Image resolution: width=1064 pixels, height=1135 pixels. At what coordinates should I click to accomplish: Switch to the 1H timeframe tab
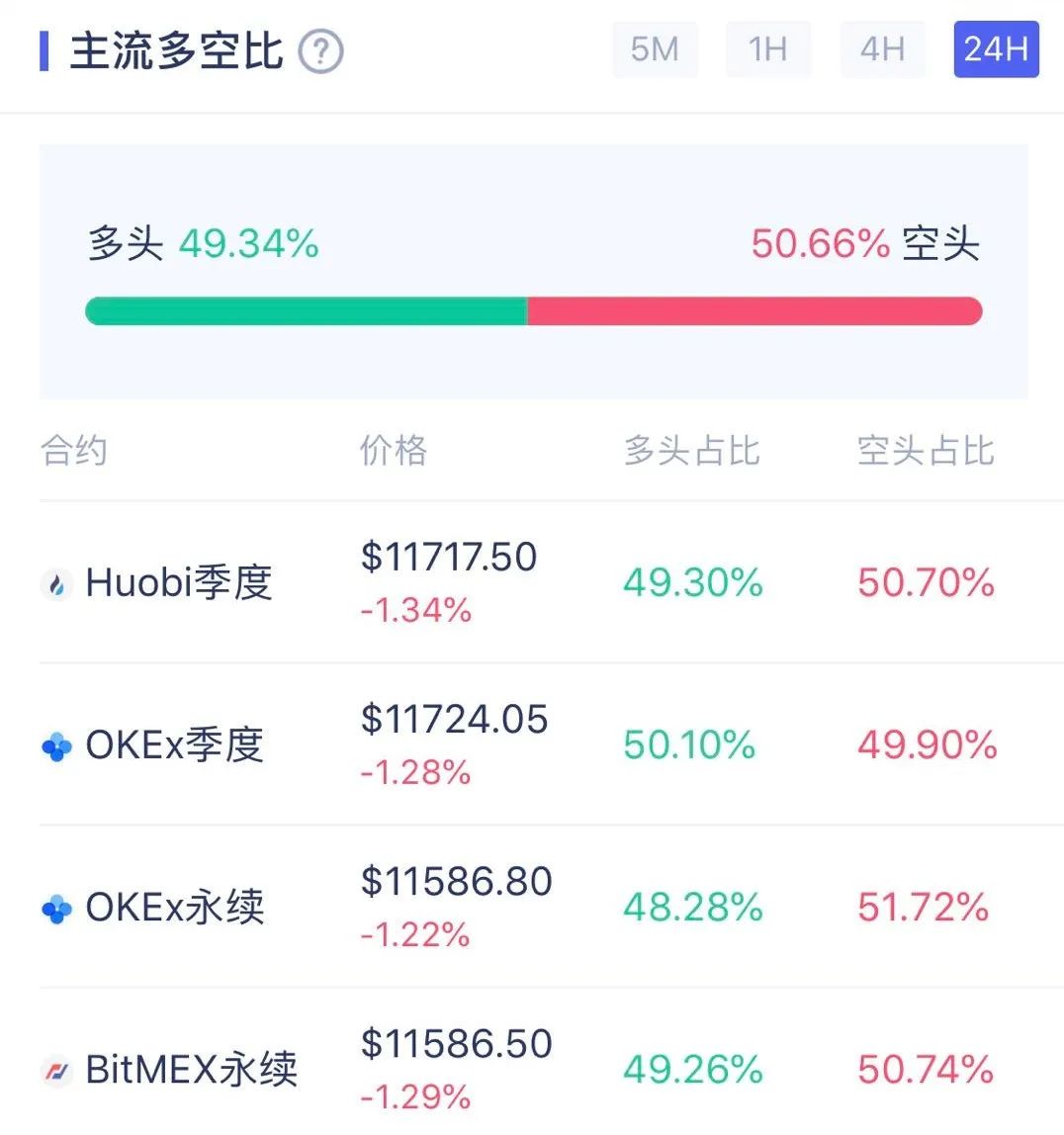[x=768, y=50]
